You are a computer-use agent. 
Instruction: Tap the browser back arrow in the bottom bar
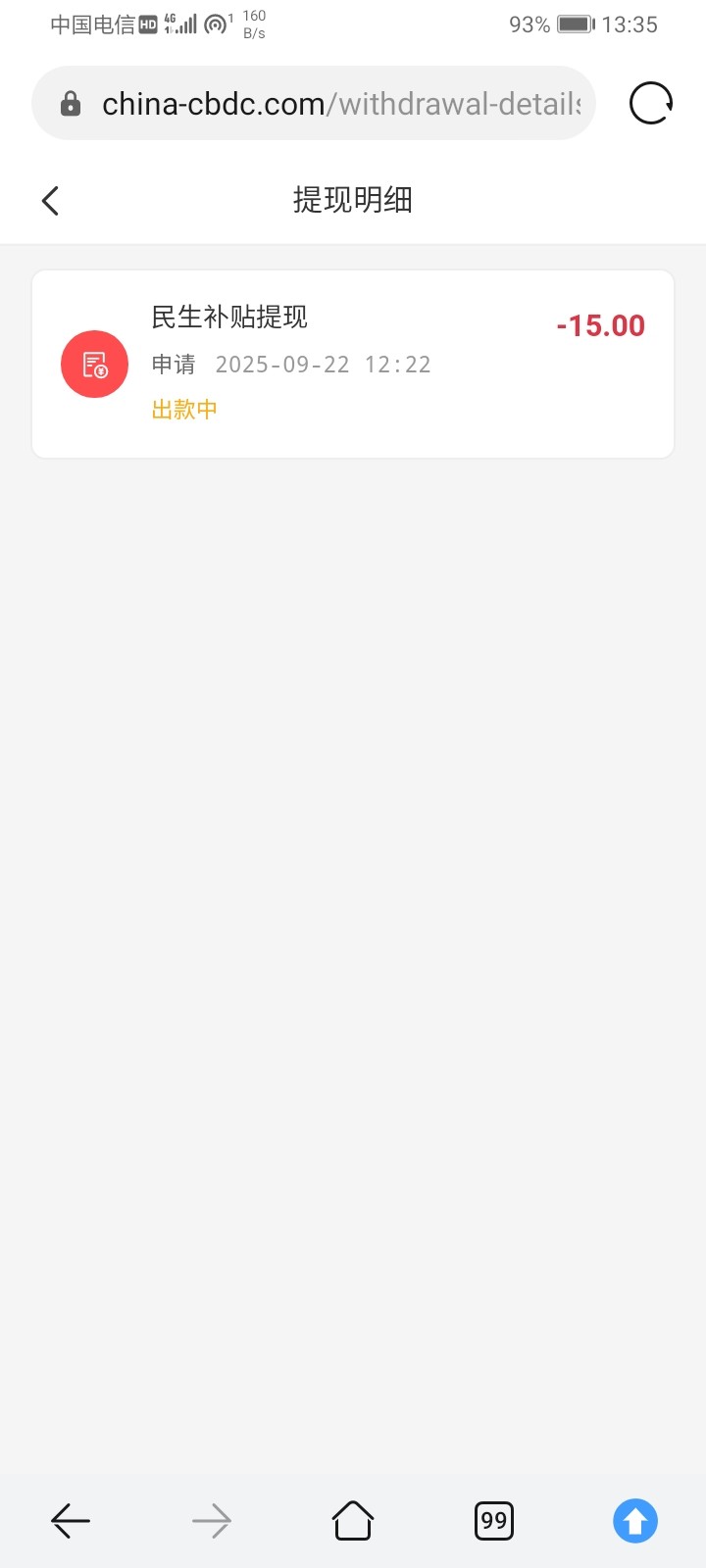point(71,1521)
